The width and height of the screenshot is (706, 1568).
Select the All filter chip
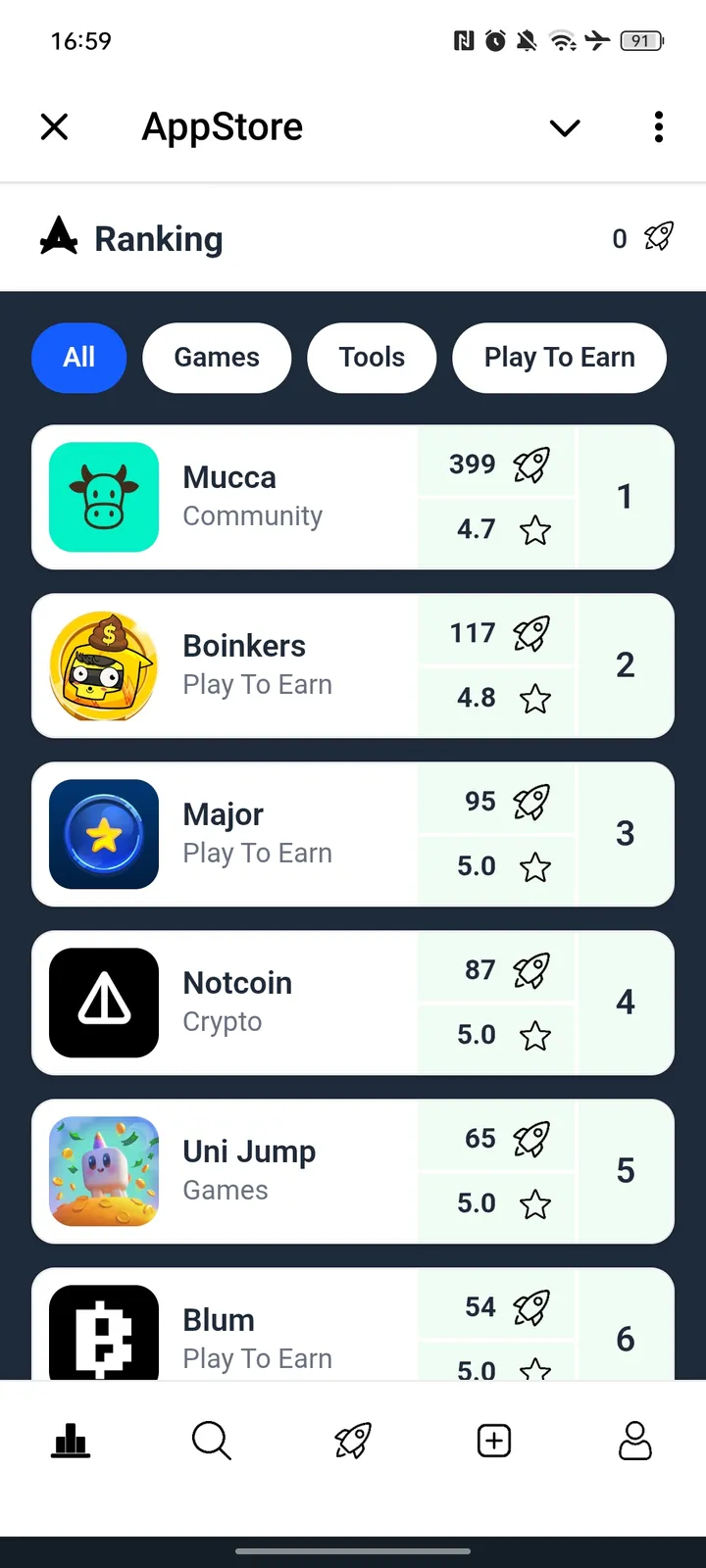(x=78, y=358)
